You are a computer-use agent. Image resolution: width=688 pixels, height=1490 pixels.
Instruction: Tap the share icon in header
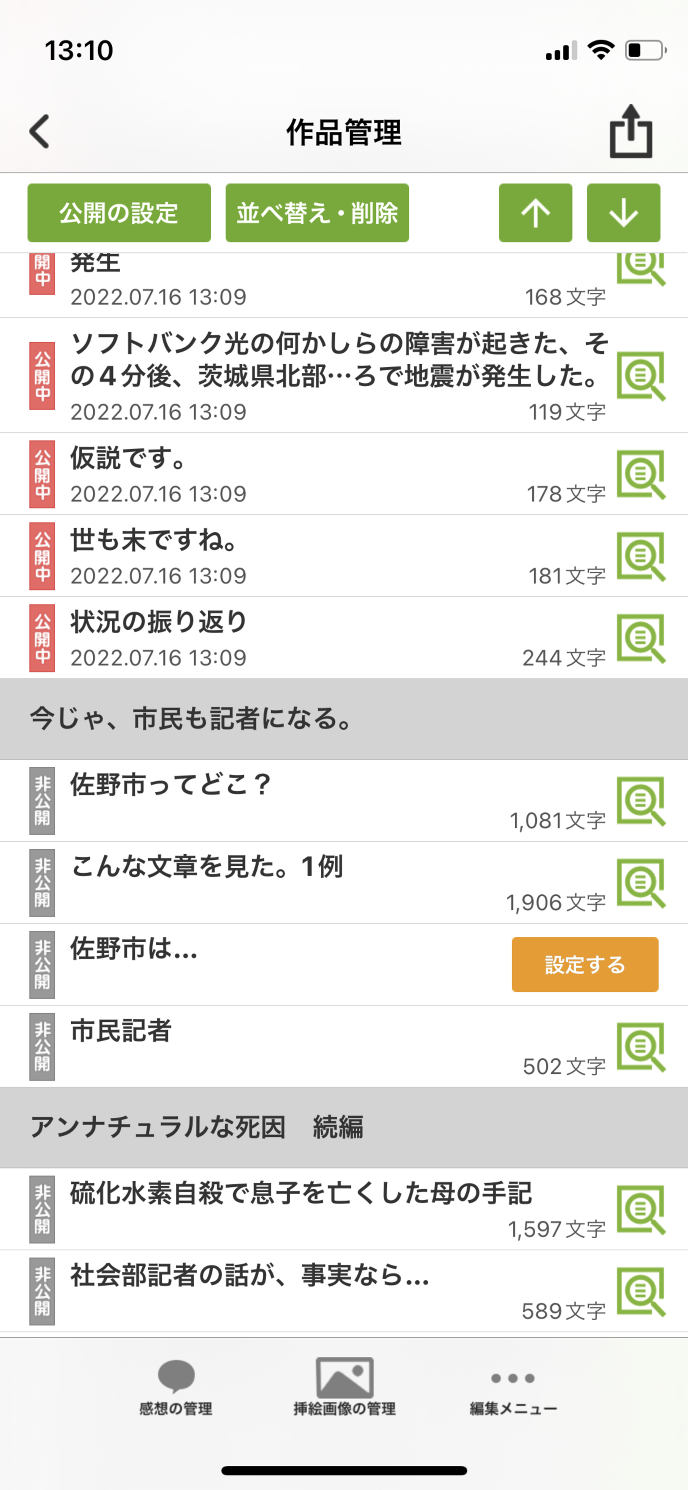tap(631, 133)
